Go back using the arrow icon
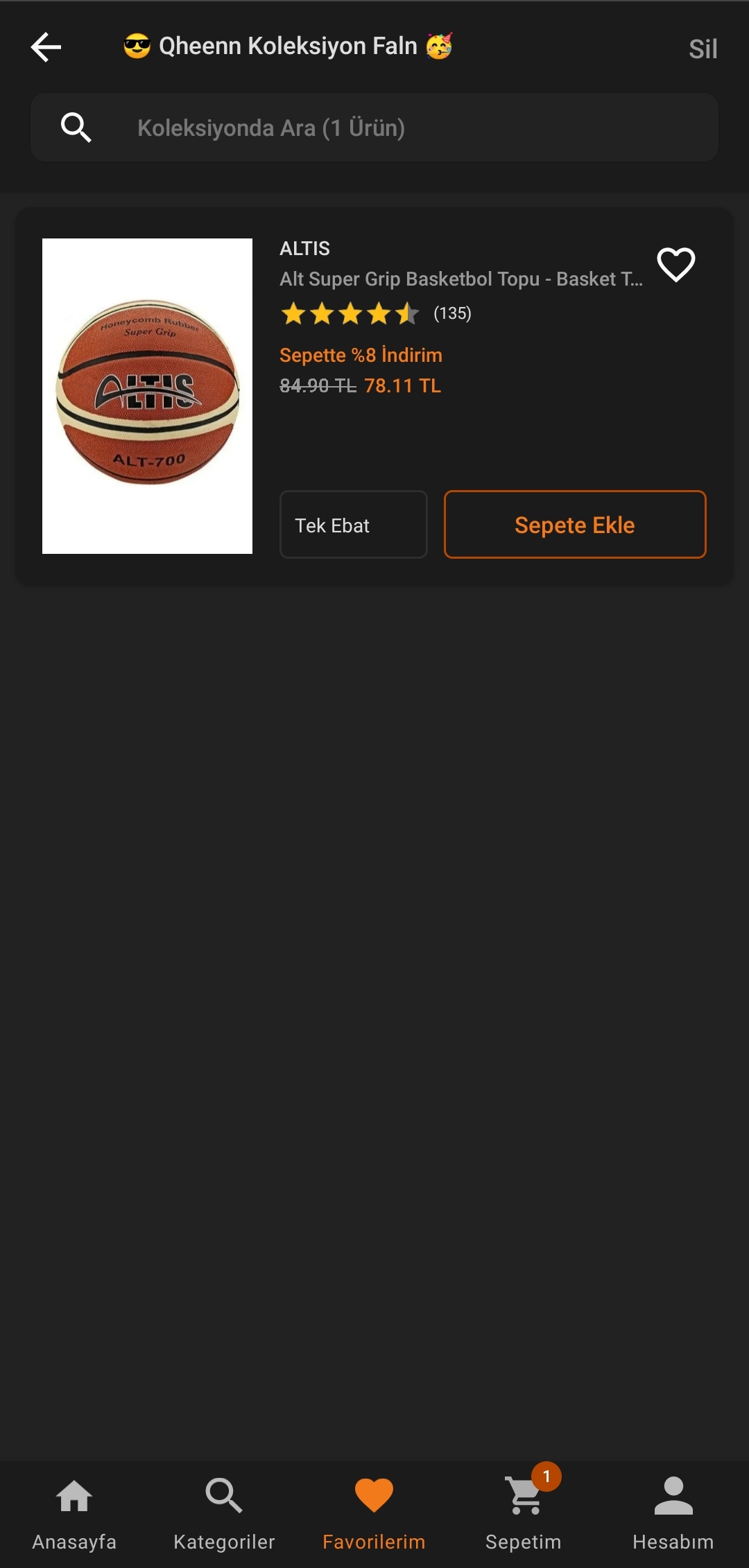749x1568 pixels. [46, 47]
